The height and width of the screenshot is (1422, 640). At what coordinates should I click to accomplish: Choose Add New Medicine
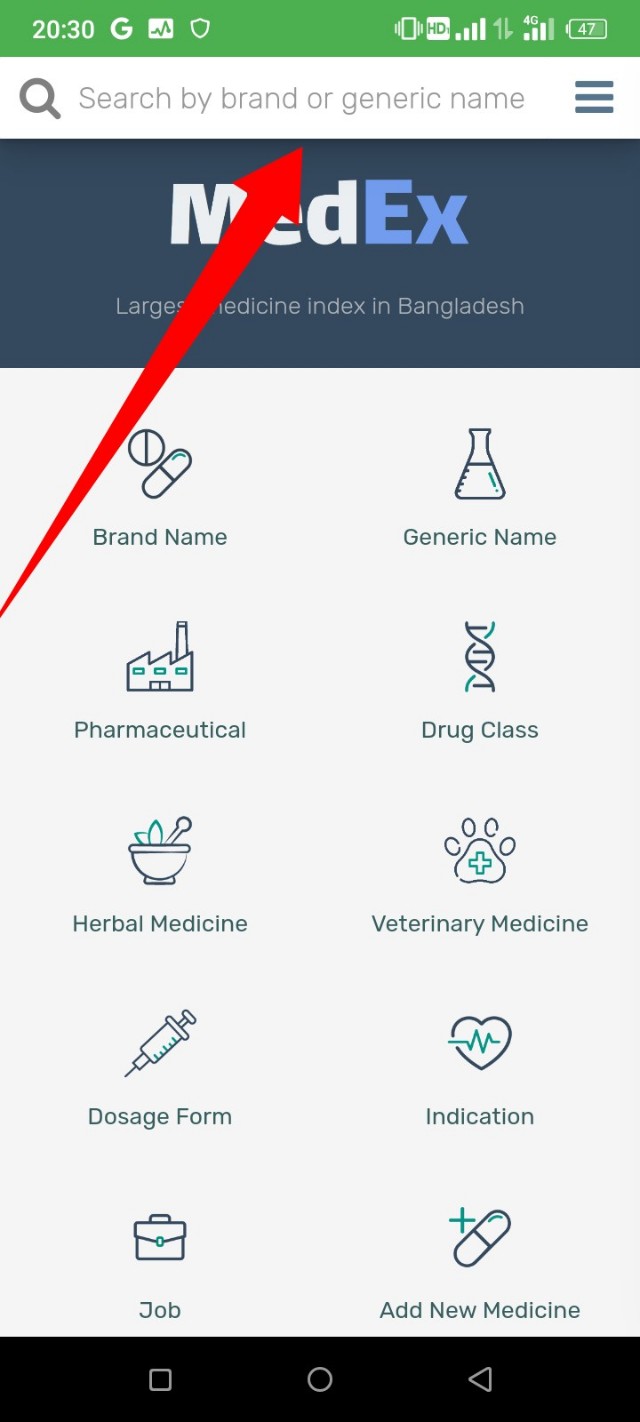click(480, 1260)
